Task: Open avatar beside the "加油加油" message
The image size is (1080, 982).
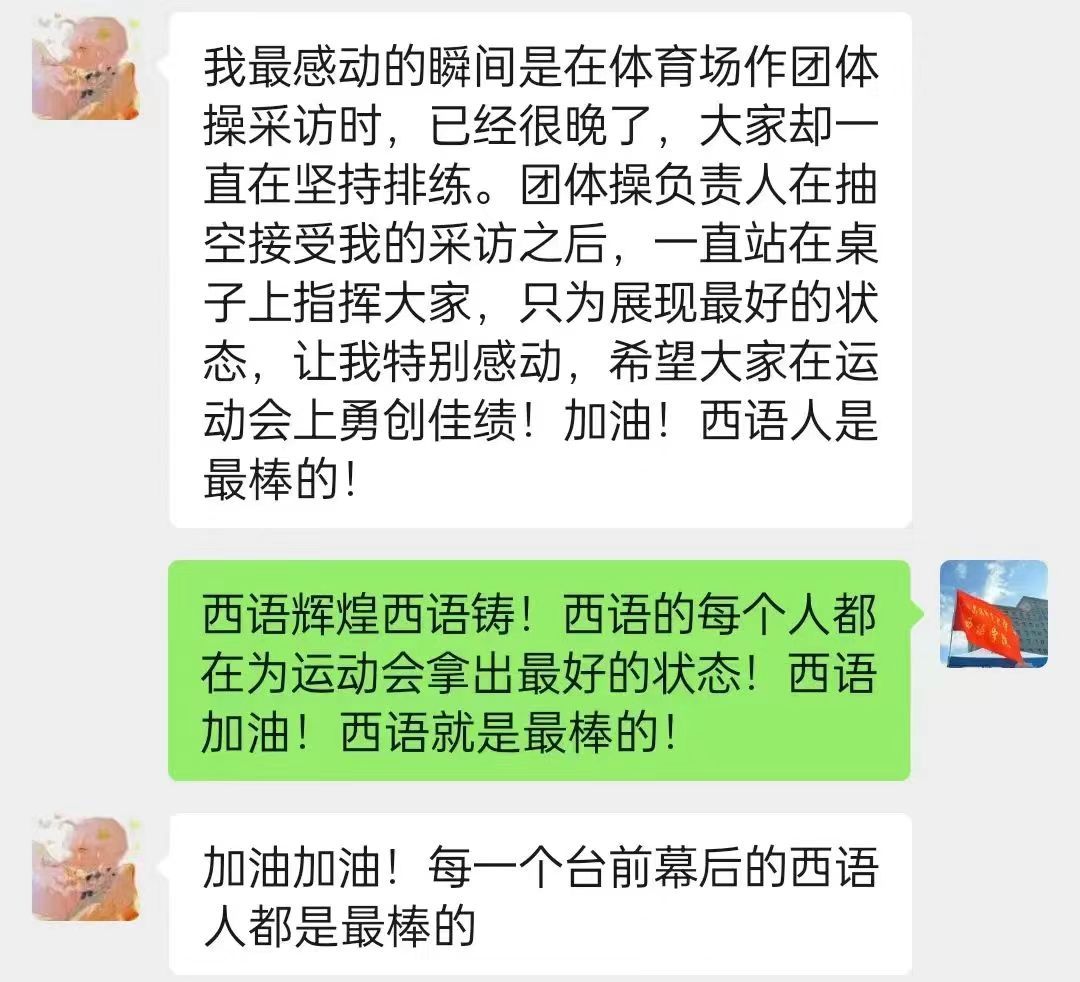Action: click(x=85, y=867)
